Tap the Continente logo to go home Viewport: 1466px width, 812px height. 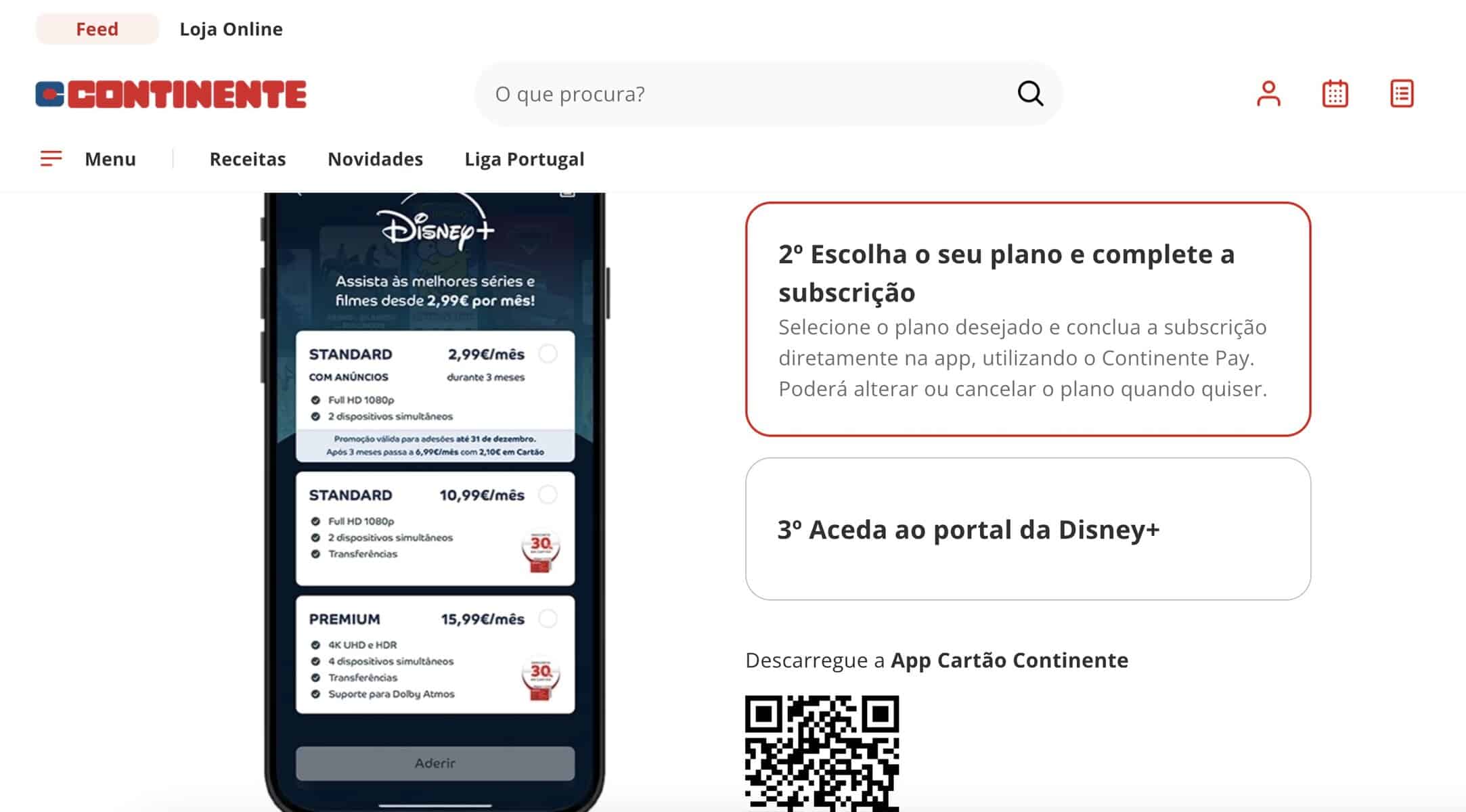click(171, 94)
